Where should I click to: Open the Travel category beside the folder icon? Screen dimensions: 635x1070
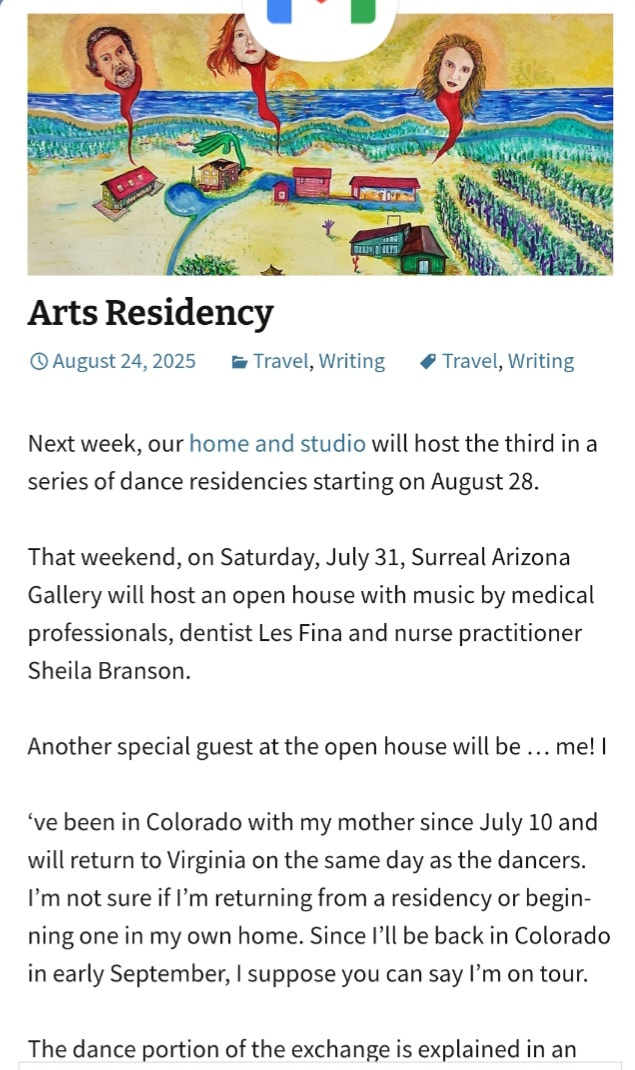coord(280,361)
